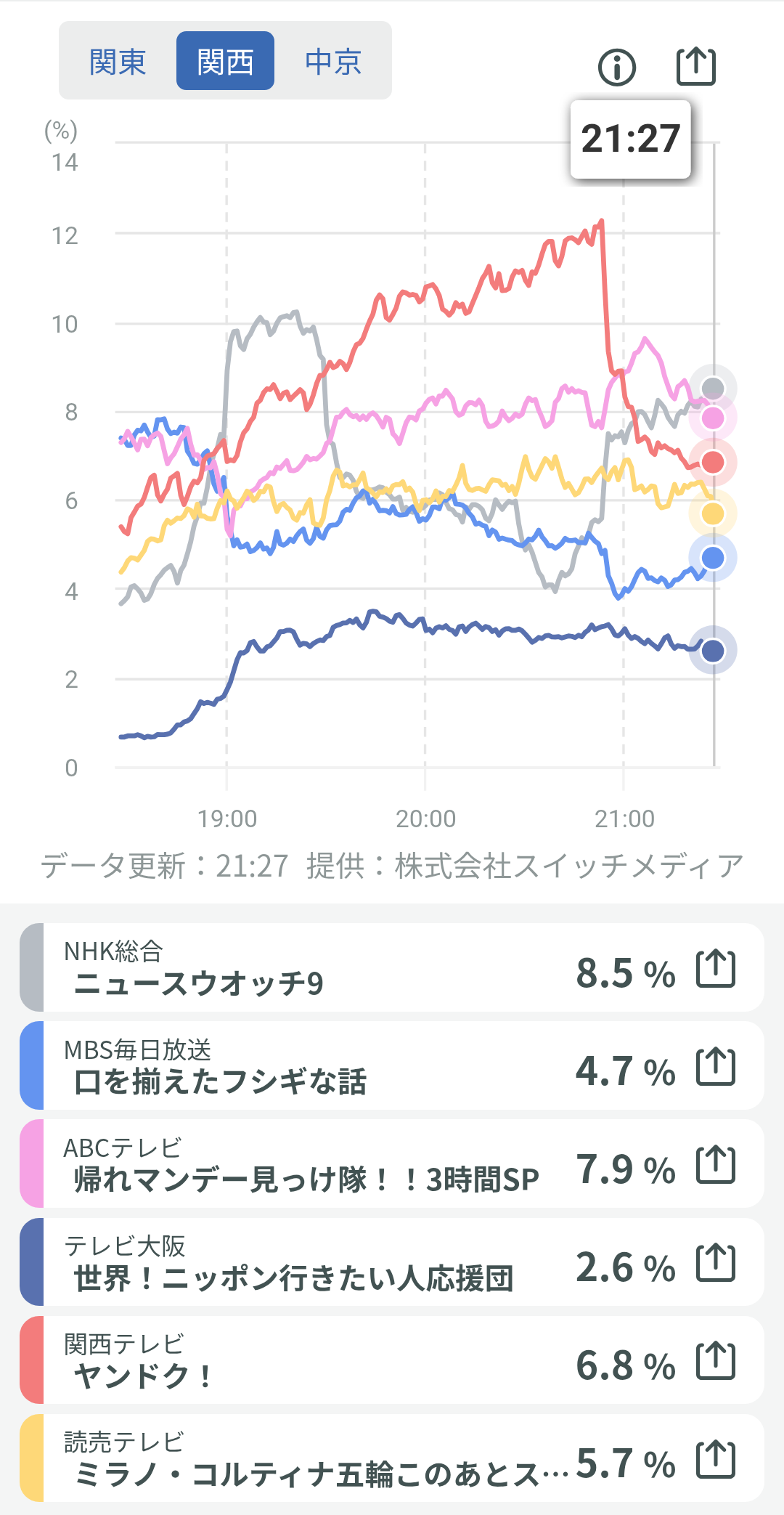
Task: Share the ミラノ・コルティナ五輪 rating
Action: tap(716, 1459)
